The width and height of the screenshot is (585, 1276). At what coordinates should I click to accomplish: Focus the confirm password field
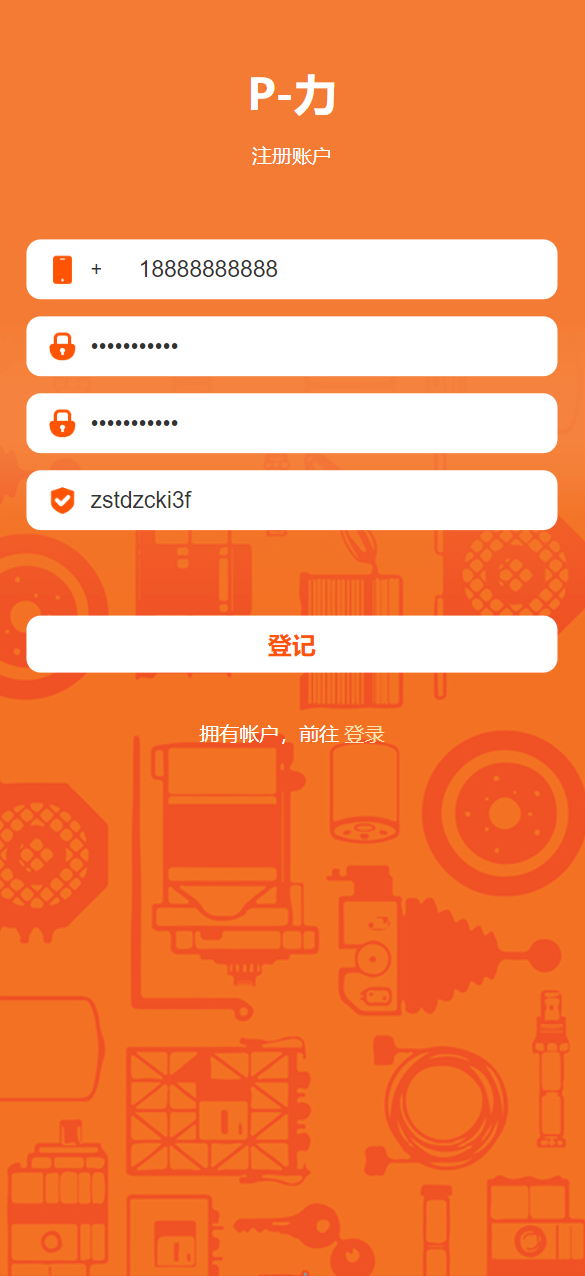tap(292, 423)
